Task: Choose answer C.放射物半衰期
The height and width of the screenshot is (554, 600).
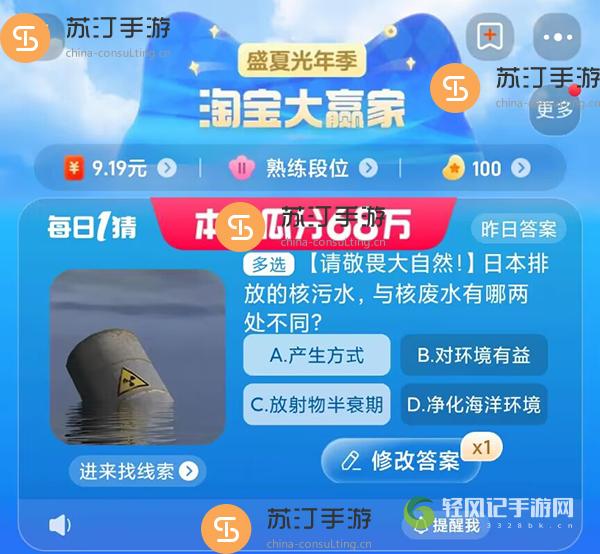Action: tap(316, 404)
